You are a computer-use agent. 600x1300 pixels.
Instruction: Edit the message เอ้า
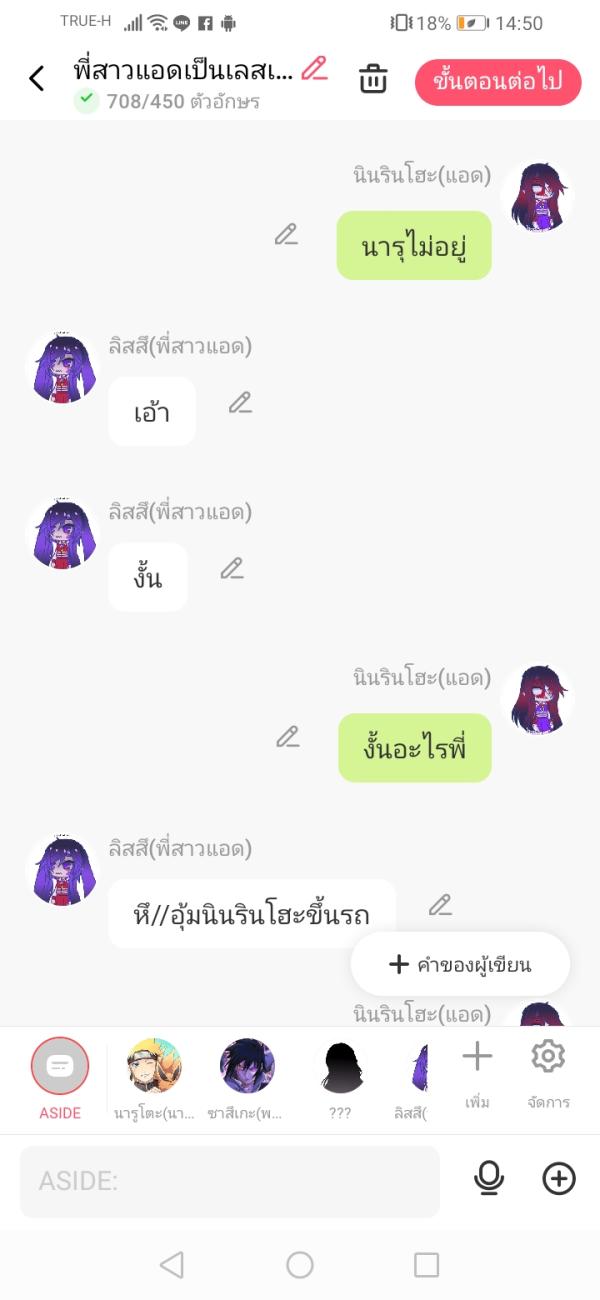[x=240, y=403]
